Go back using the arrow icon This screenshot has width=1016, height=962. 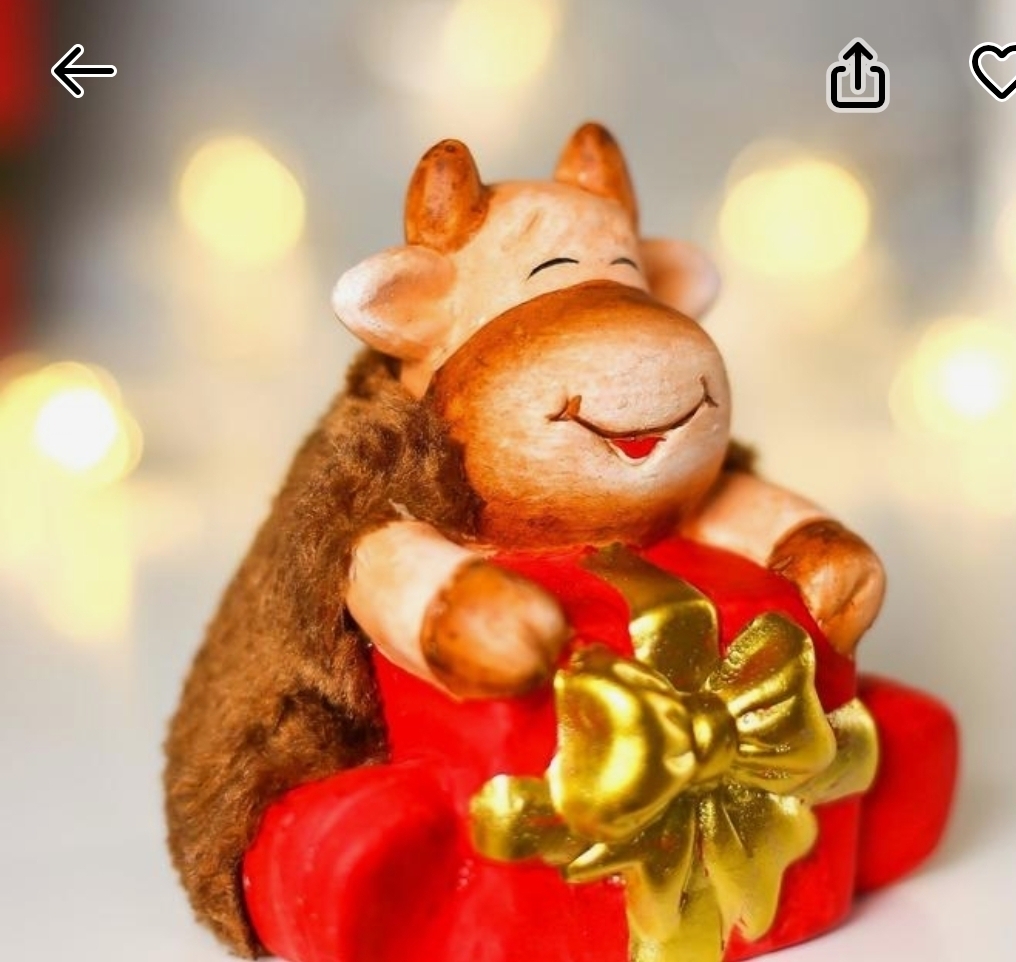[83, 72]
